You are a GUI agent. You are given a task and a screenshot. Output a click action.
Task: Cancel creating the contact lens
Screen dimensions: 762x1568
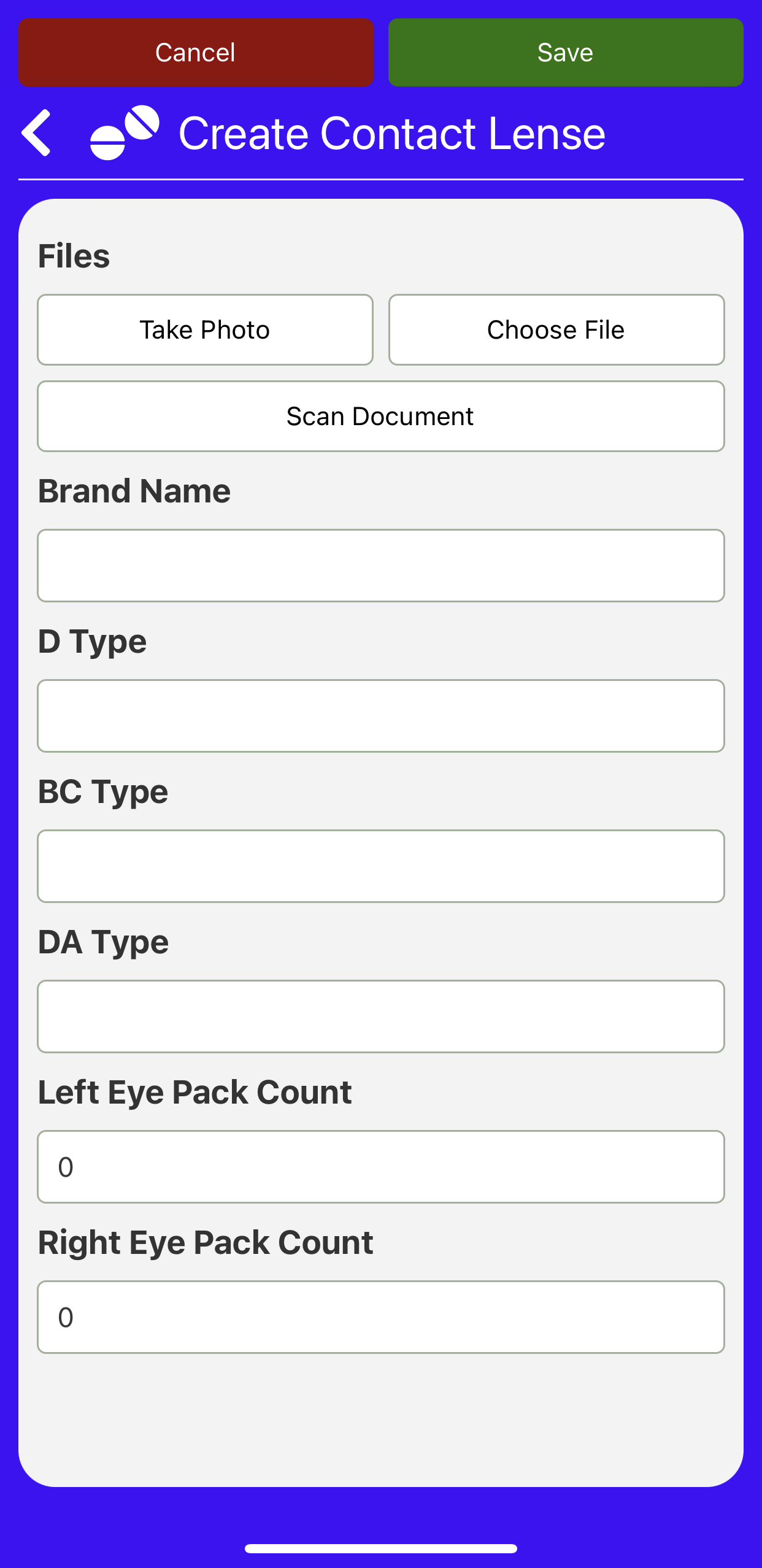point(196,53)
